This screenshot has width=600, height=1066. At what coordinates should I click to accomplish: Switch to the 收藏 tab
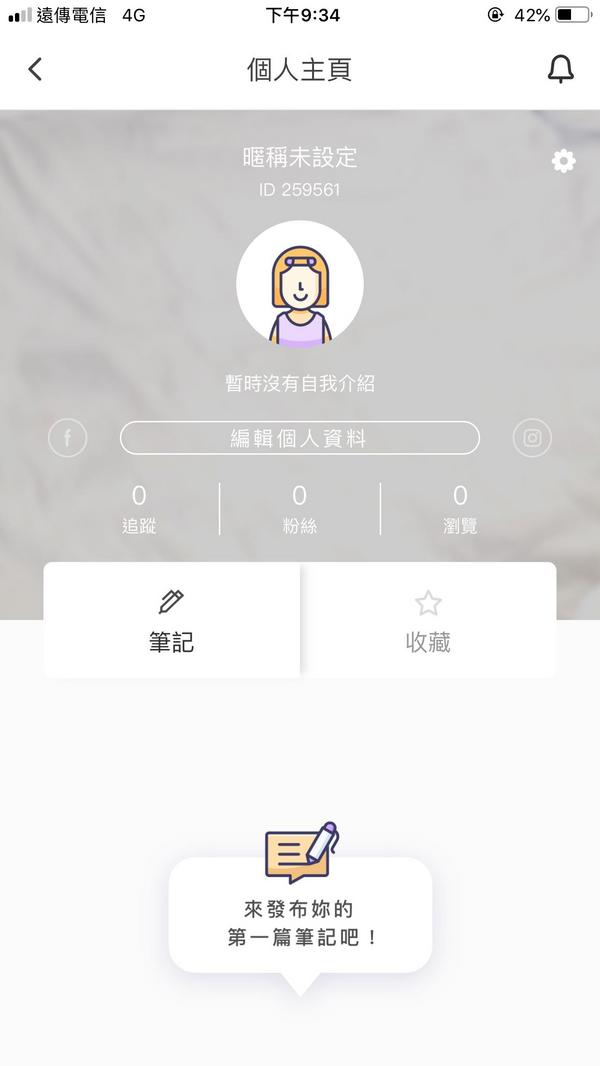428,621
